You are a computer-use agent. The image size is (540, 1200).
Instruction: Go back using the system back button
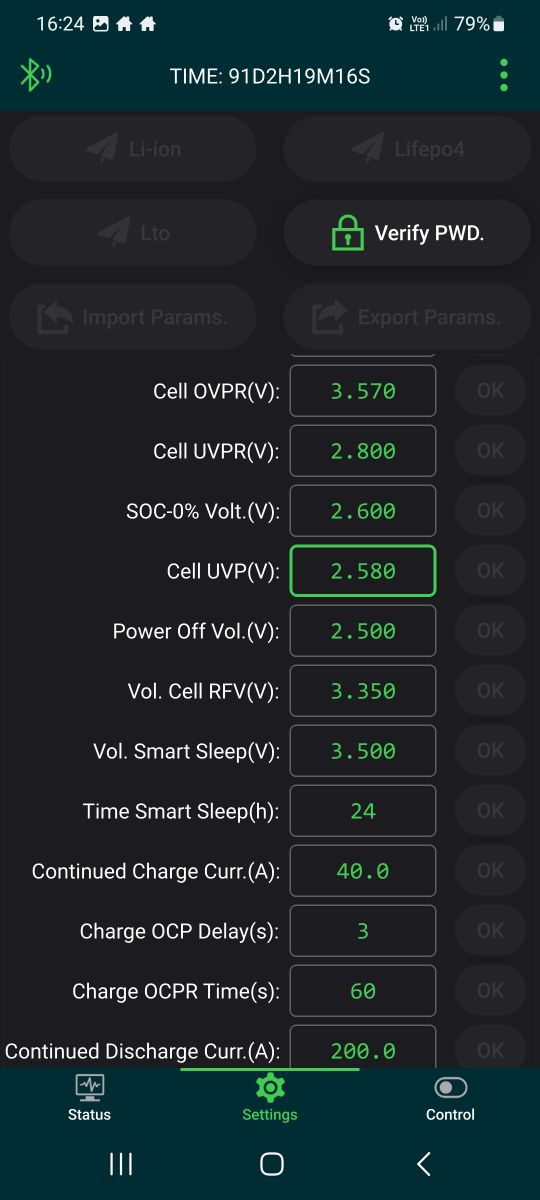[x=424, y=1163]
